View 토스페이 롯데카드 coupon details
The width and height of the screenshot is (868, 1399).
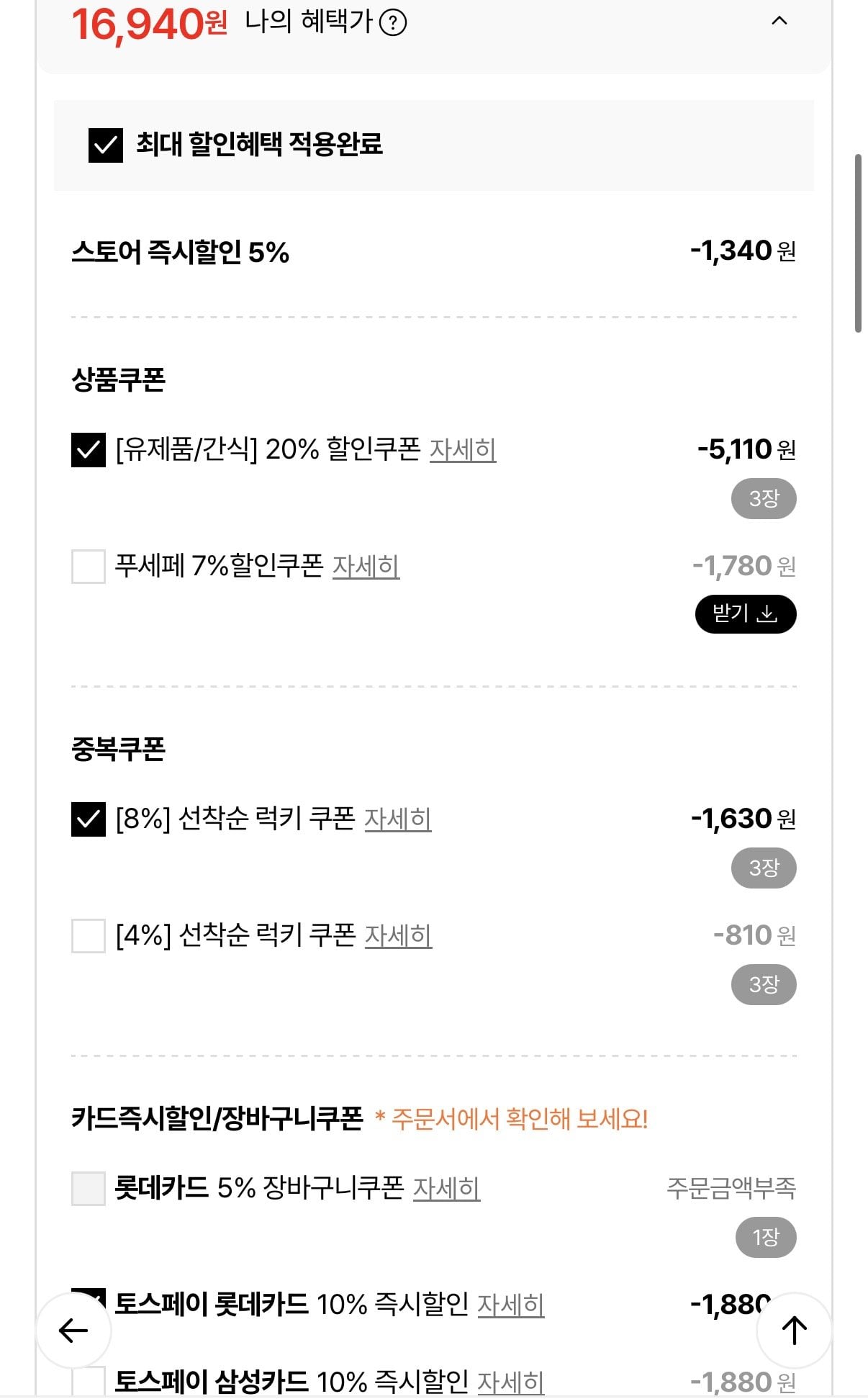click(512, 1303)
